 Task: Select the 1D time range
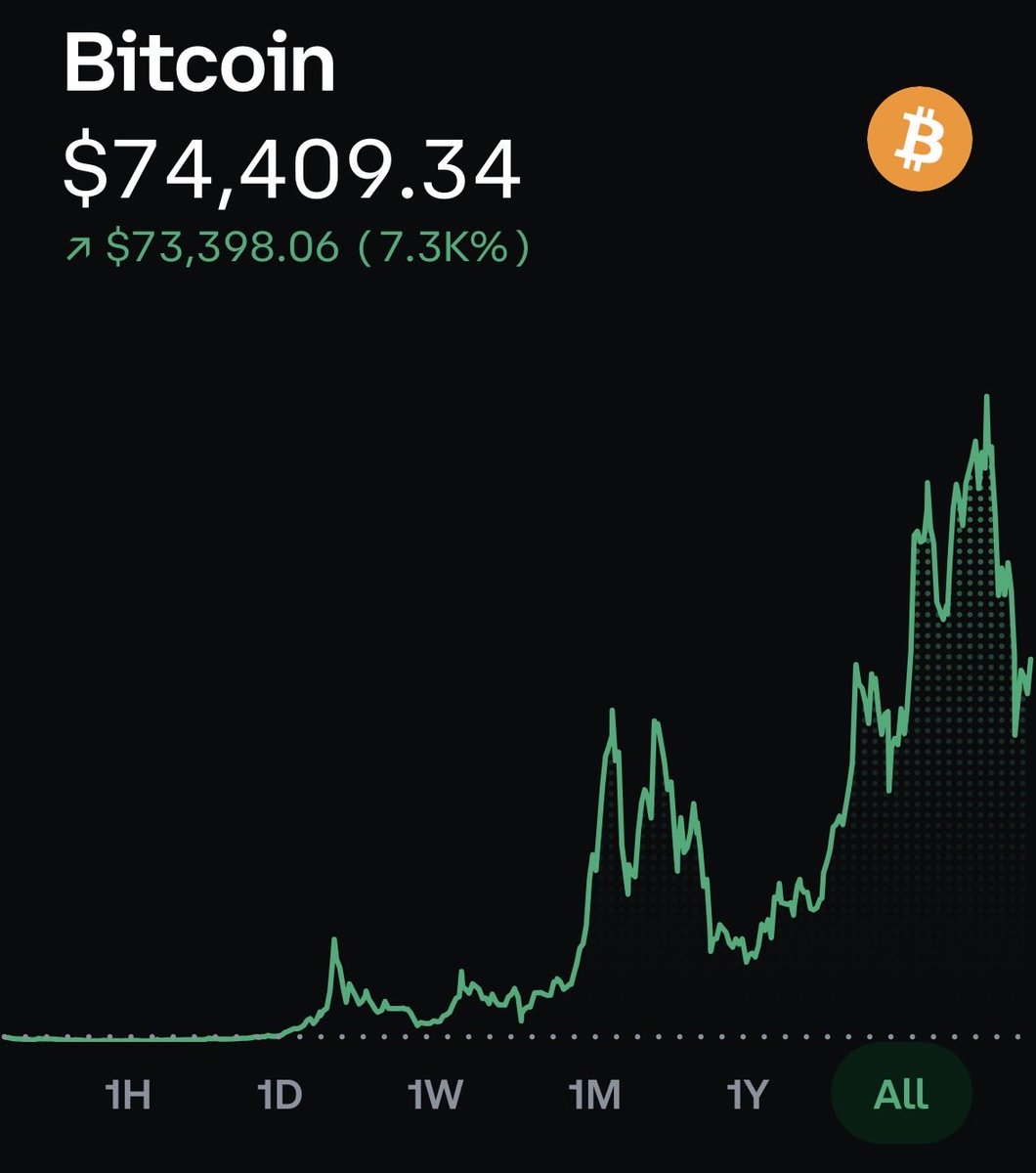[x=281, y=1095]
